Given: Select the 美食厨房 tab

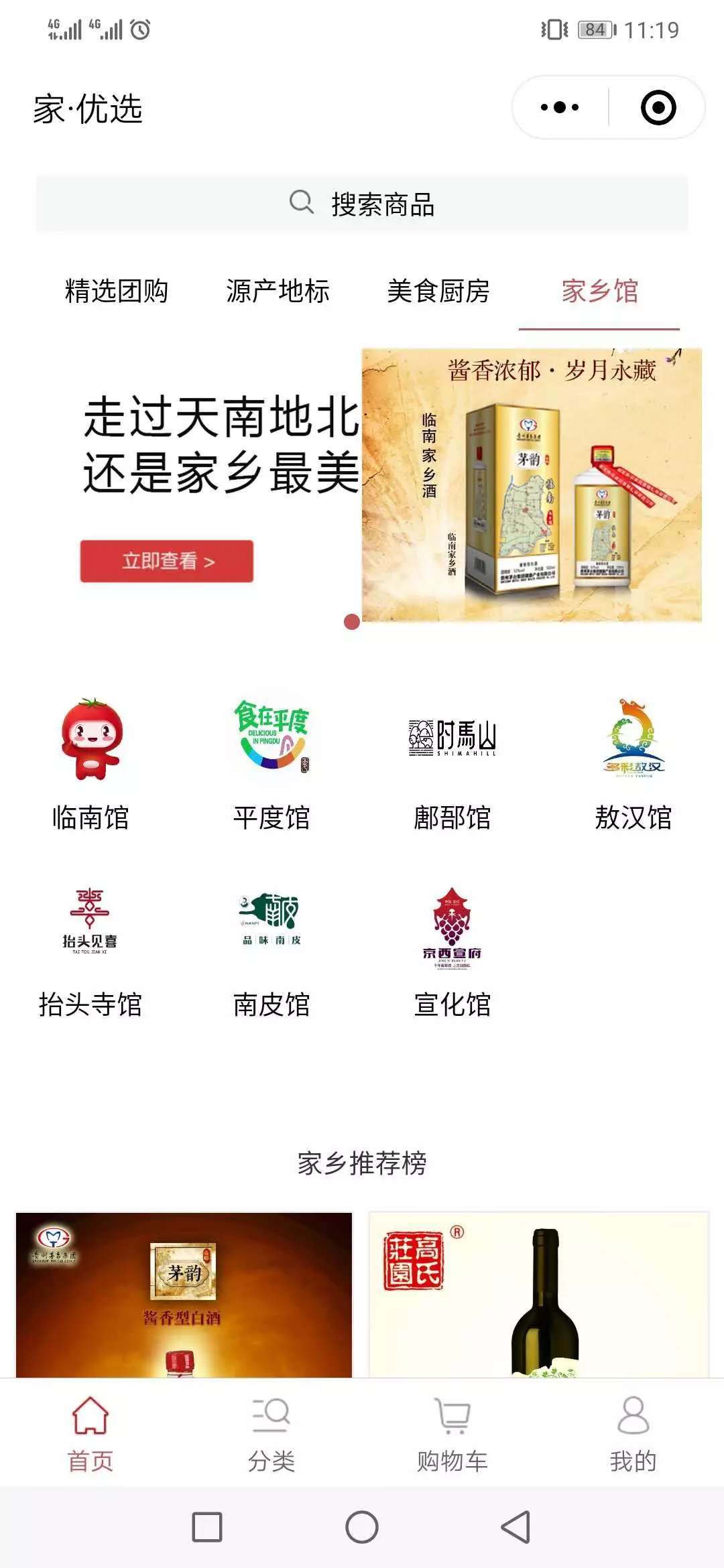Looking at the screenshot, I should [438, 291].
